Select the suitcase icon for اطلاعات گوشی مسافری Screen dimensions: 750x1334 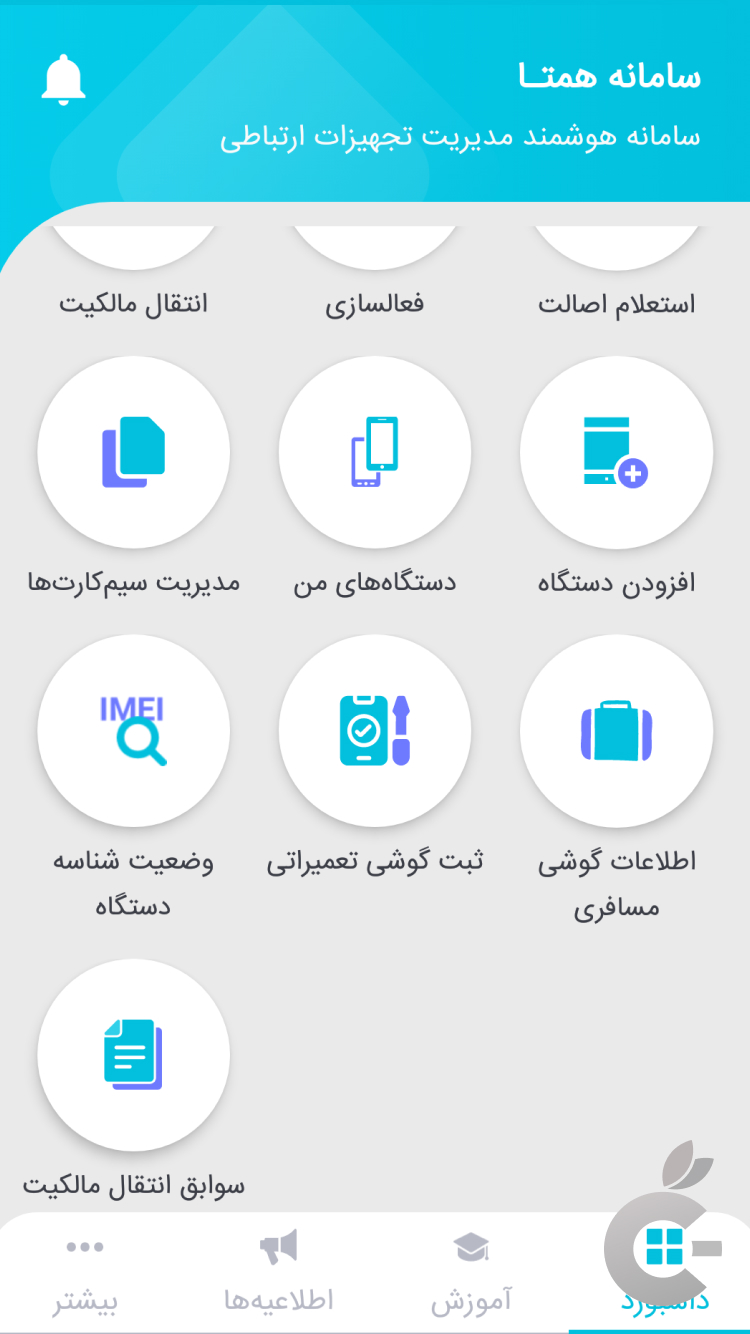click(x=617, y=730)
